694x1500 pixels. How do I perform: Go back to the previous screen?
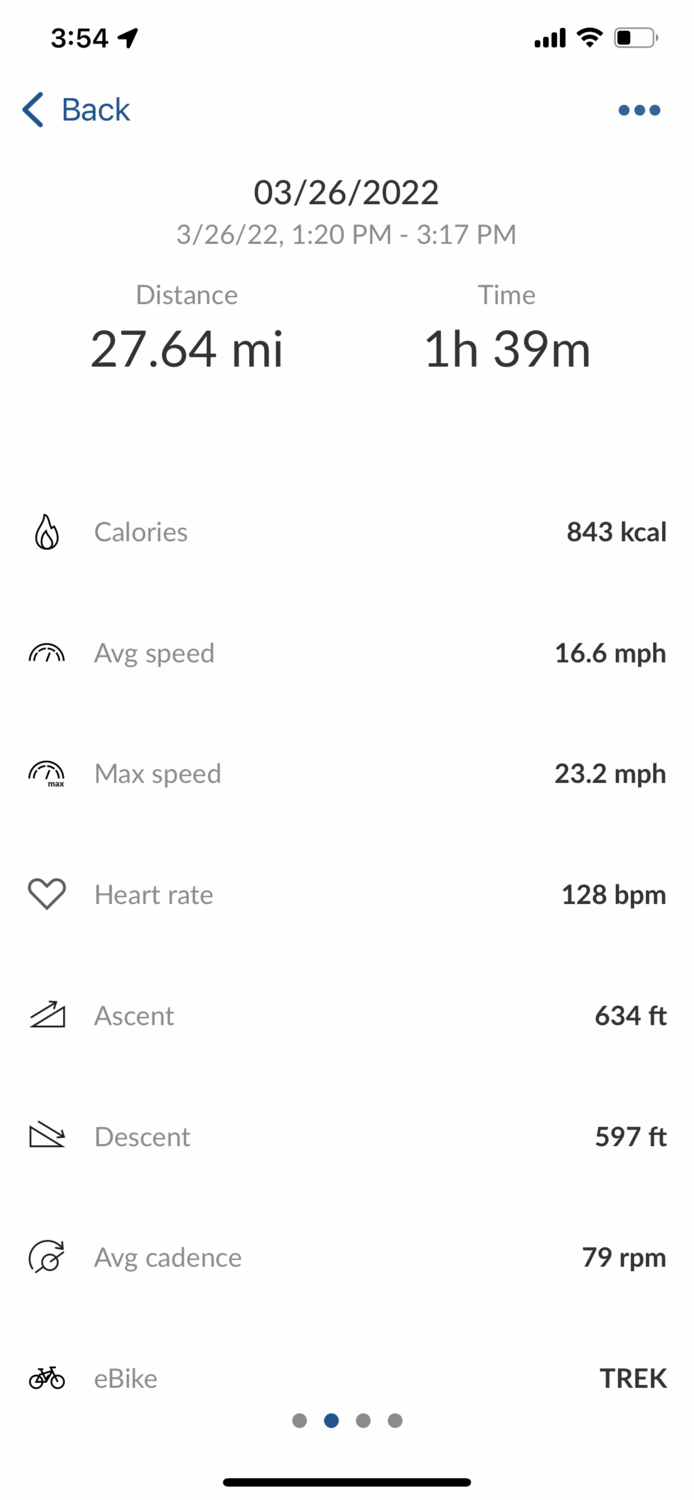click(x=76, y=110)
